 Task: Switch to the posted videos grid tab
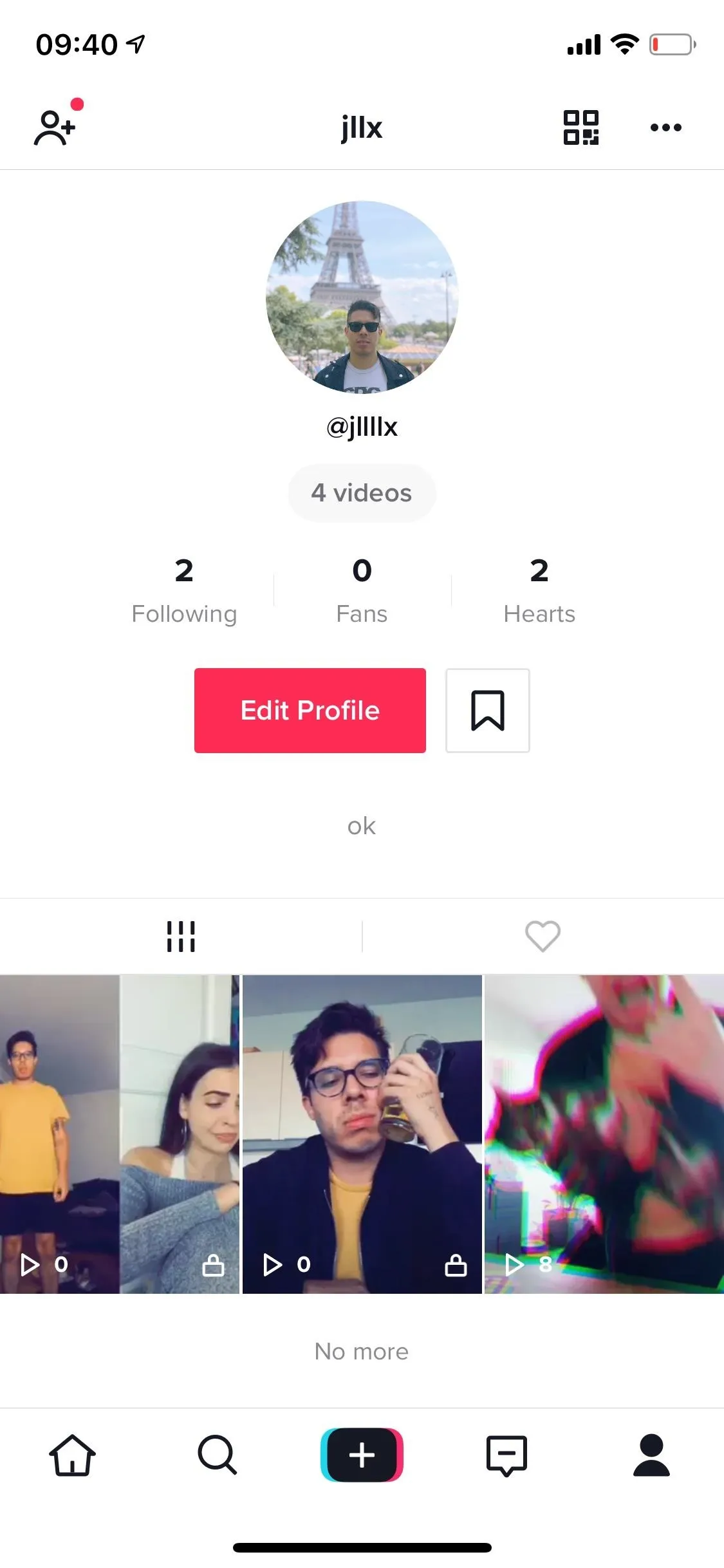coord(181,936)
